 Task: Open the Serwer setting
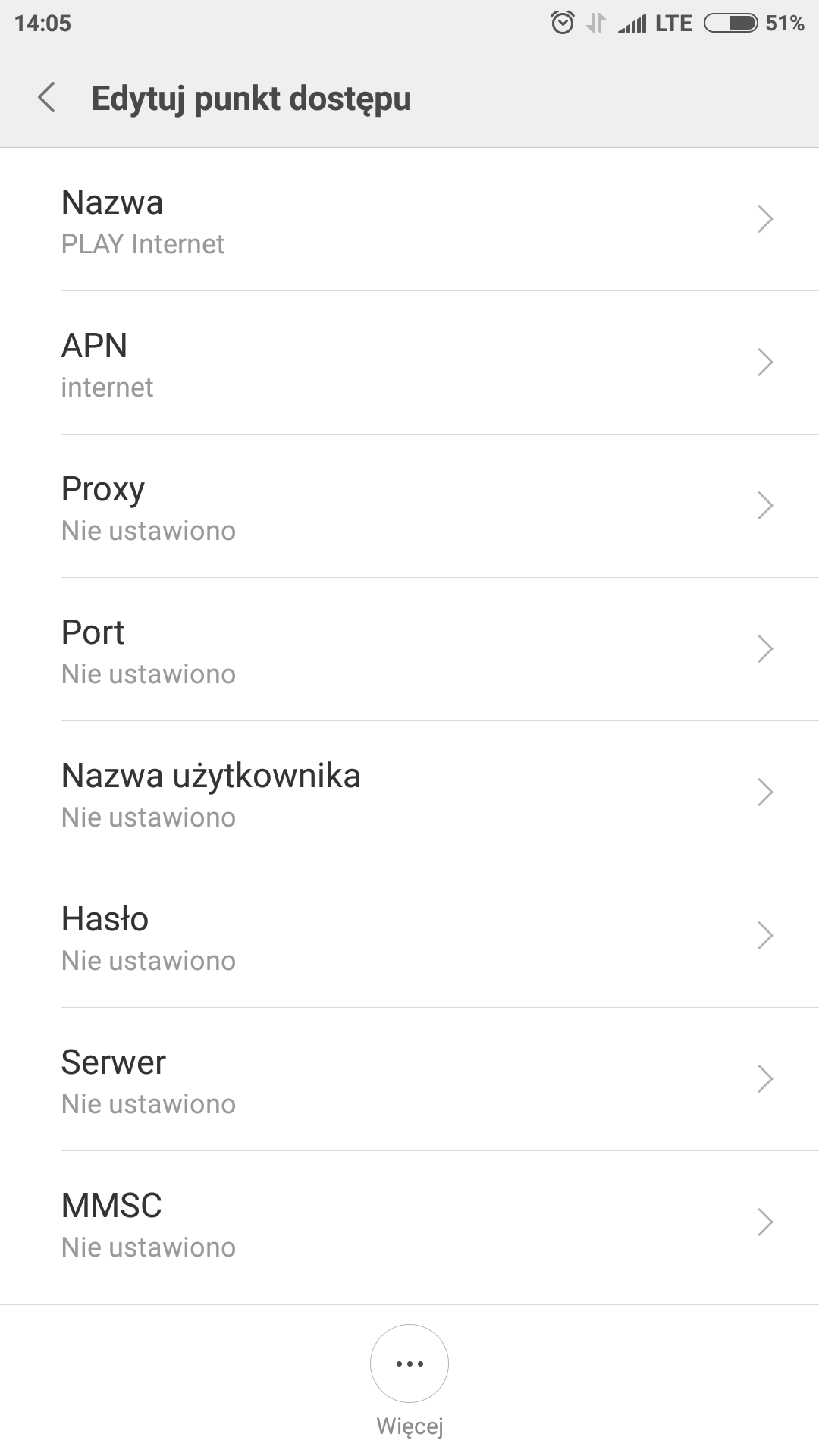[409, 1080]
